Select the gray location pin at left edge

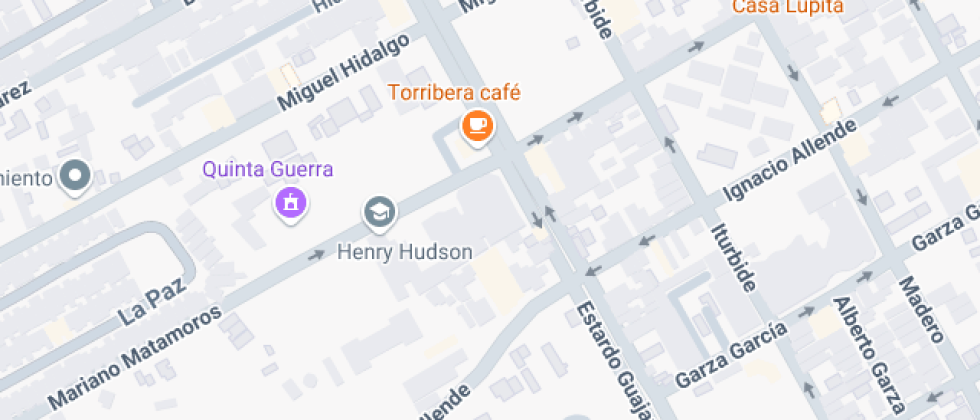[75, 178]
